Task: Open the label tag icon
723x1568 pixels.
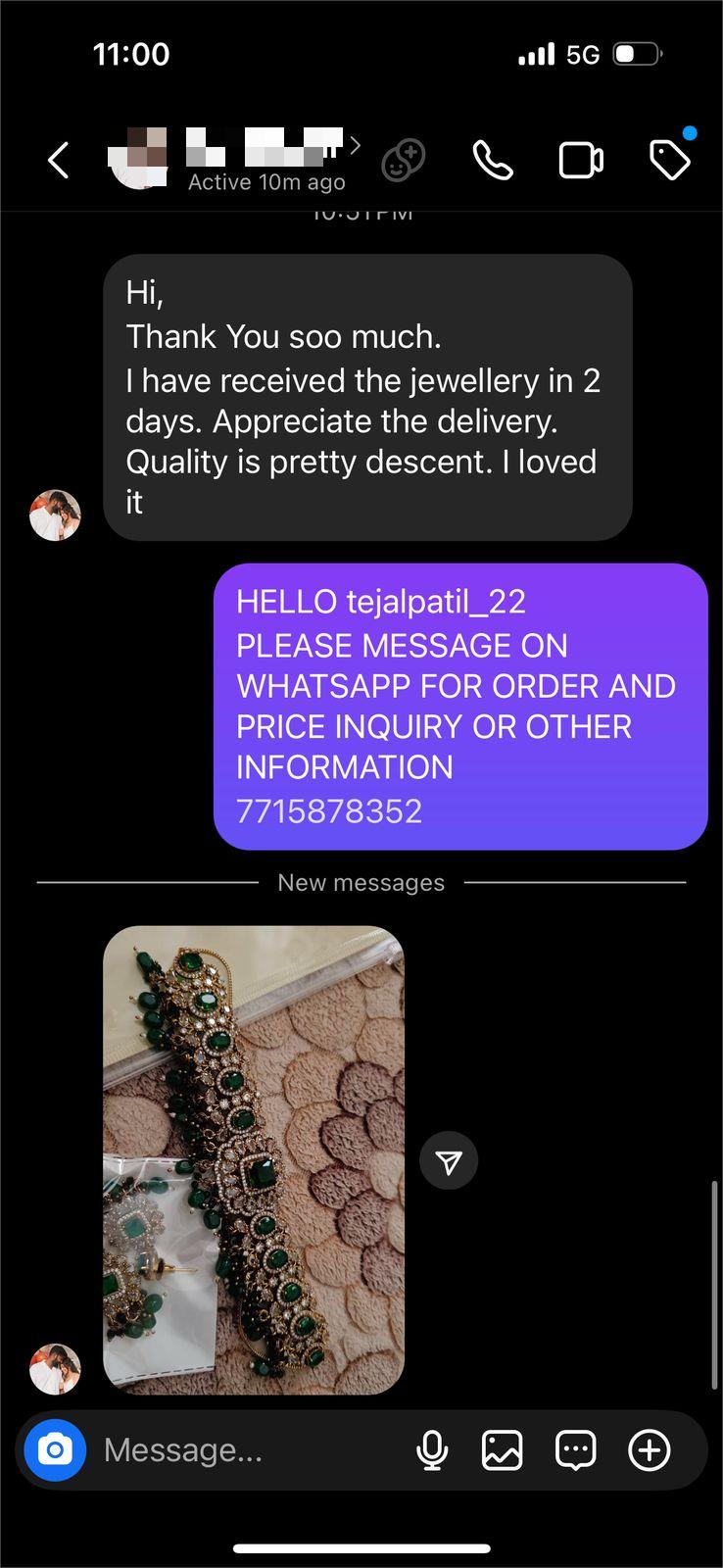Action: (670, 161)
